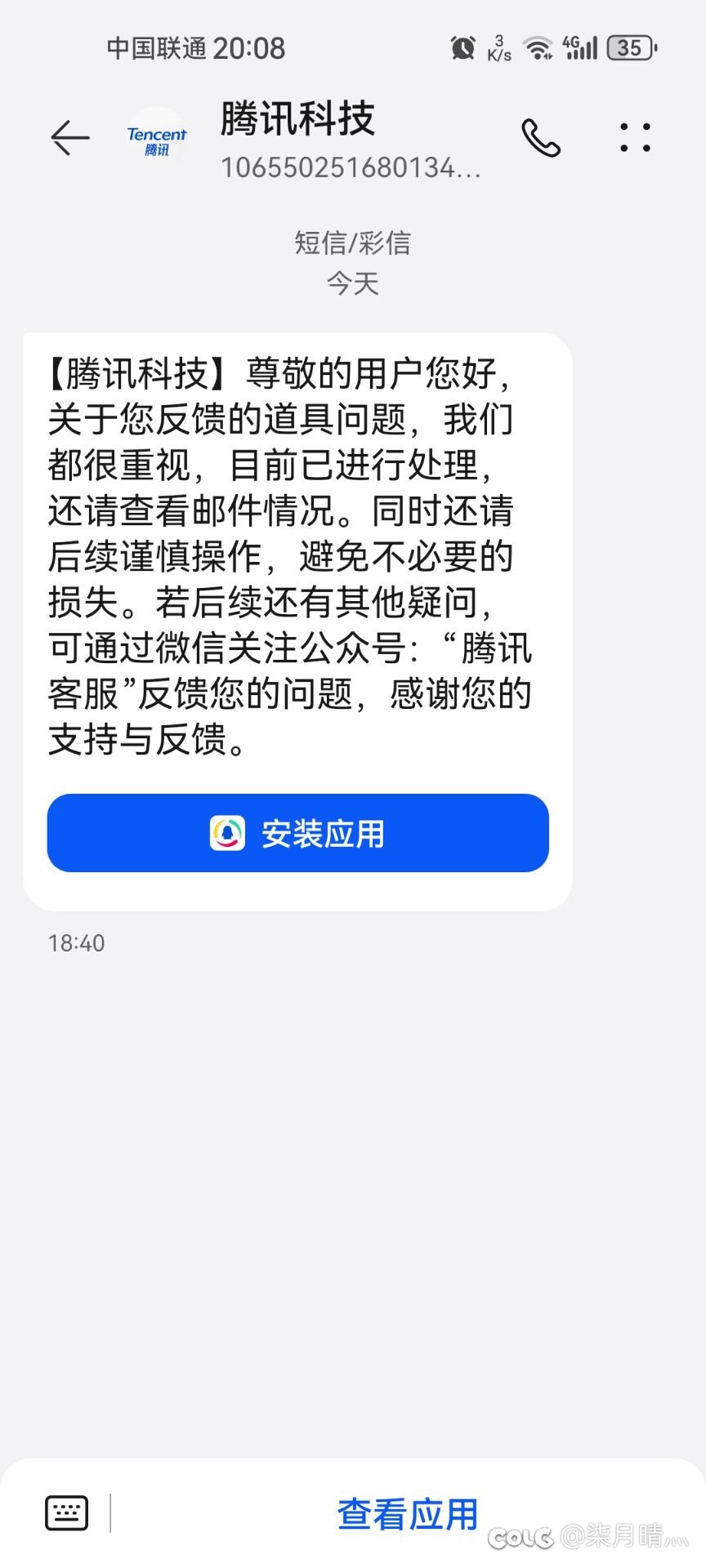
Task: Switch to the keyboard input icon
Action: [x=67, y=1513]
